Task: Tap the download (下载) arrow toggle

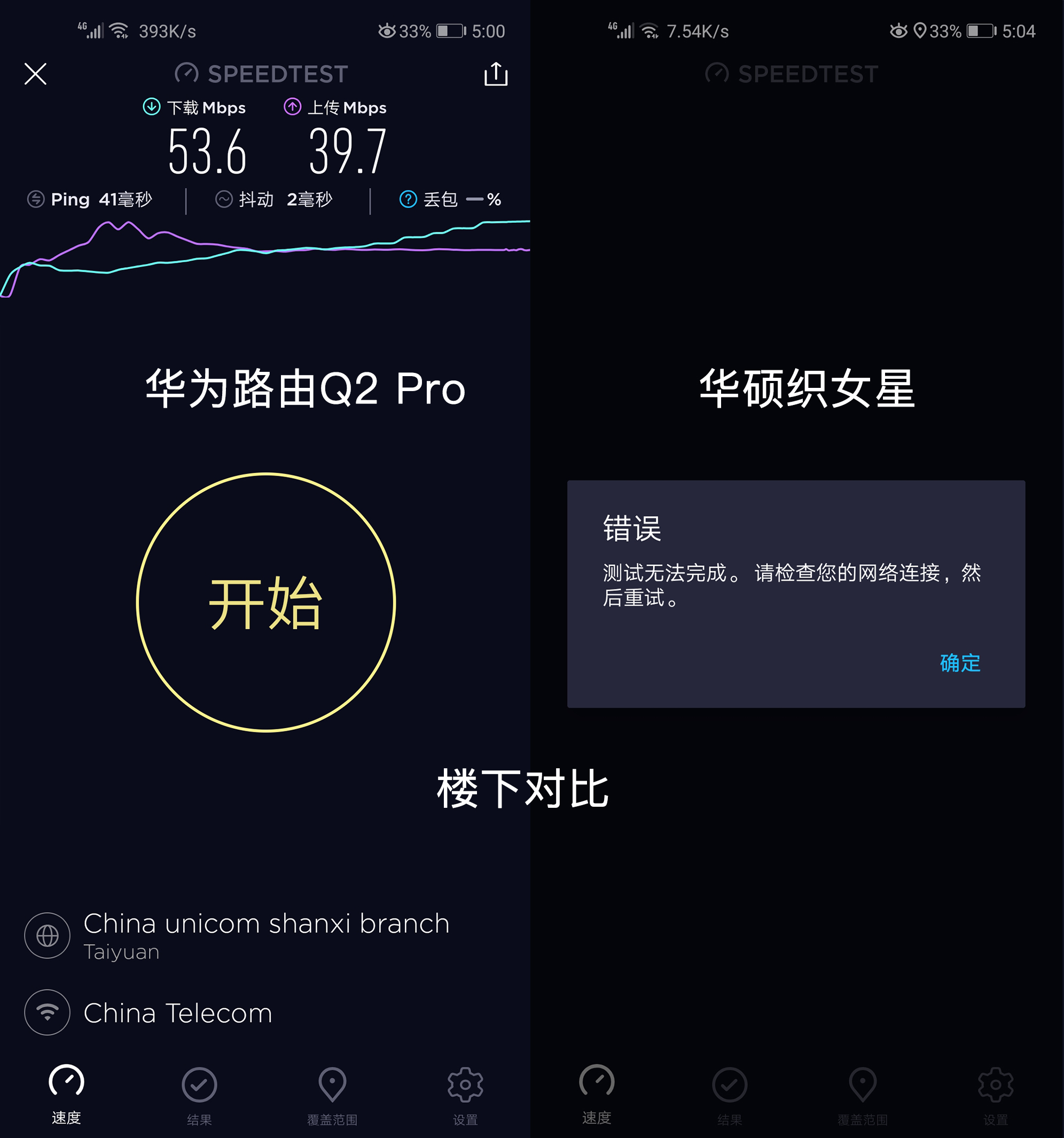Action: (x=151, y=106)
